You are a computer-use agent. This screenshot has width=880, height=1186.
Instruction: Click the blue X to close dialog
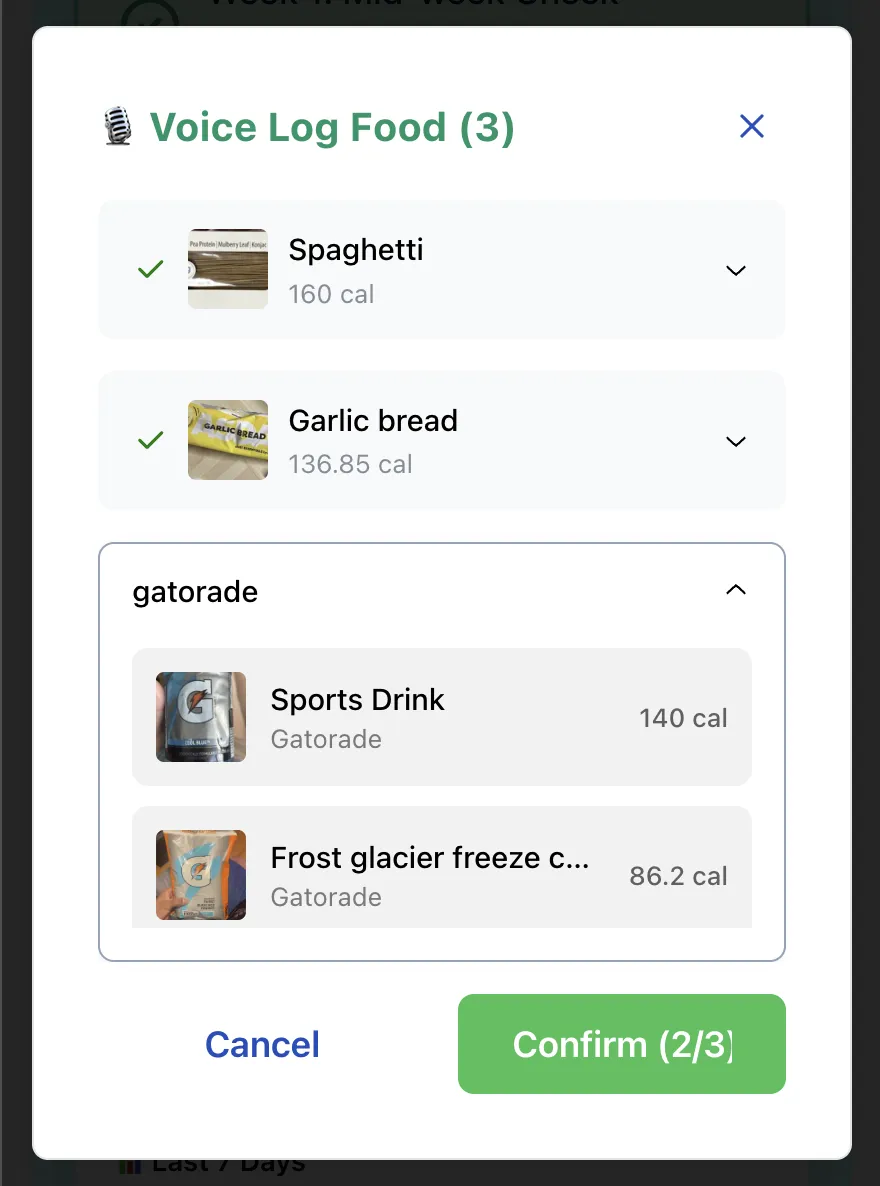[x=751, y=126]
